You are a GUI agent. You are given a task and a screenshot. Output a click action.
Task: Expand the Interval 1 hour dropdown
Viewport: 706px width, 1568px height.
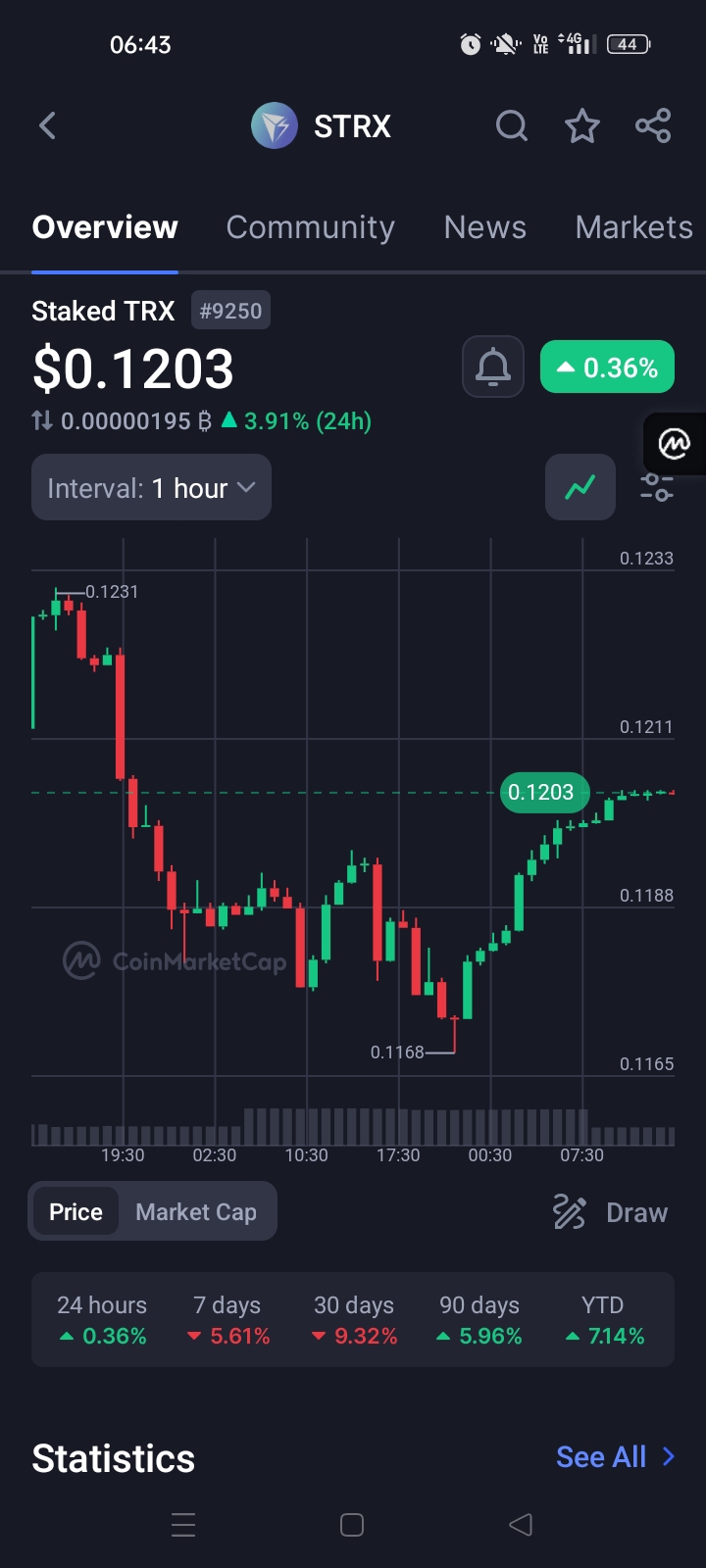[x=151, y=488]
